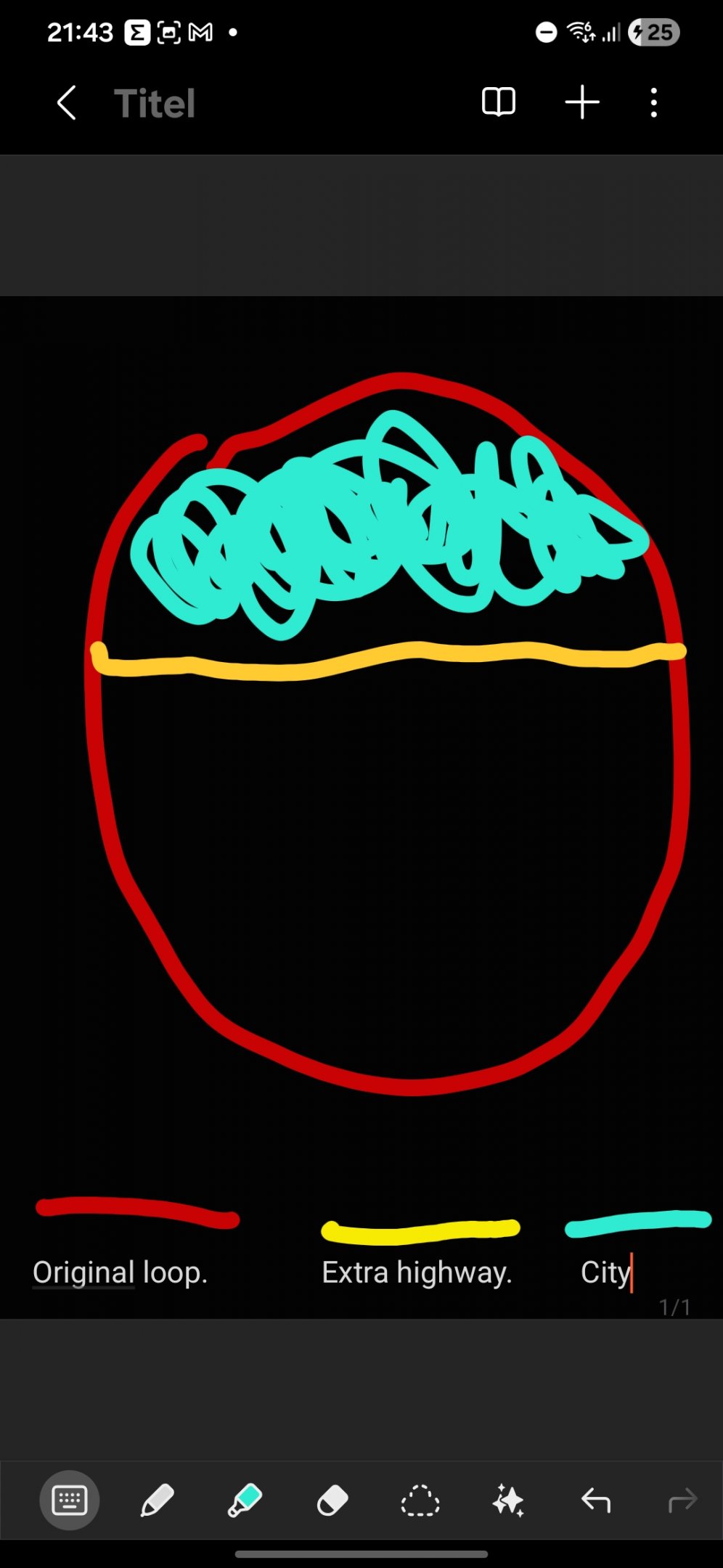Choose the lasso selection tool
The image size is (723, 1568).
(x=420, y=1500)
